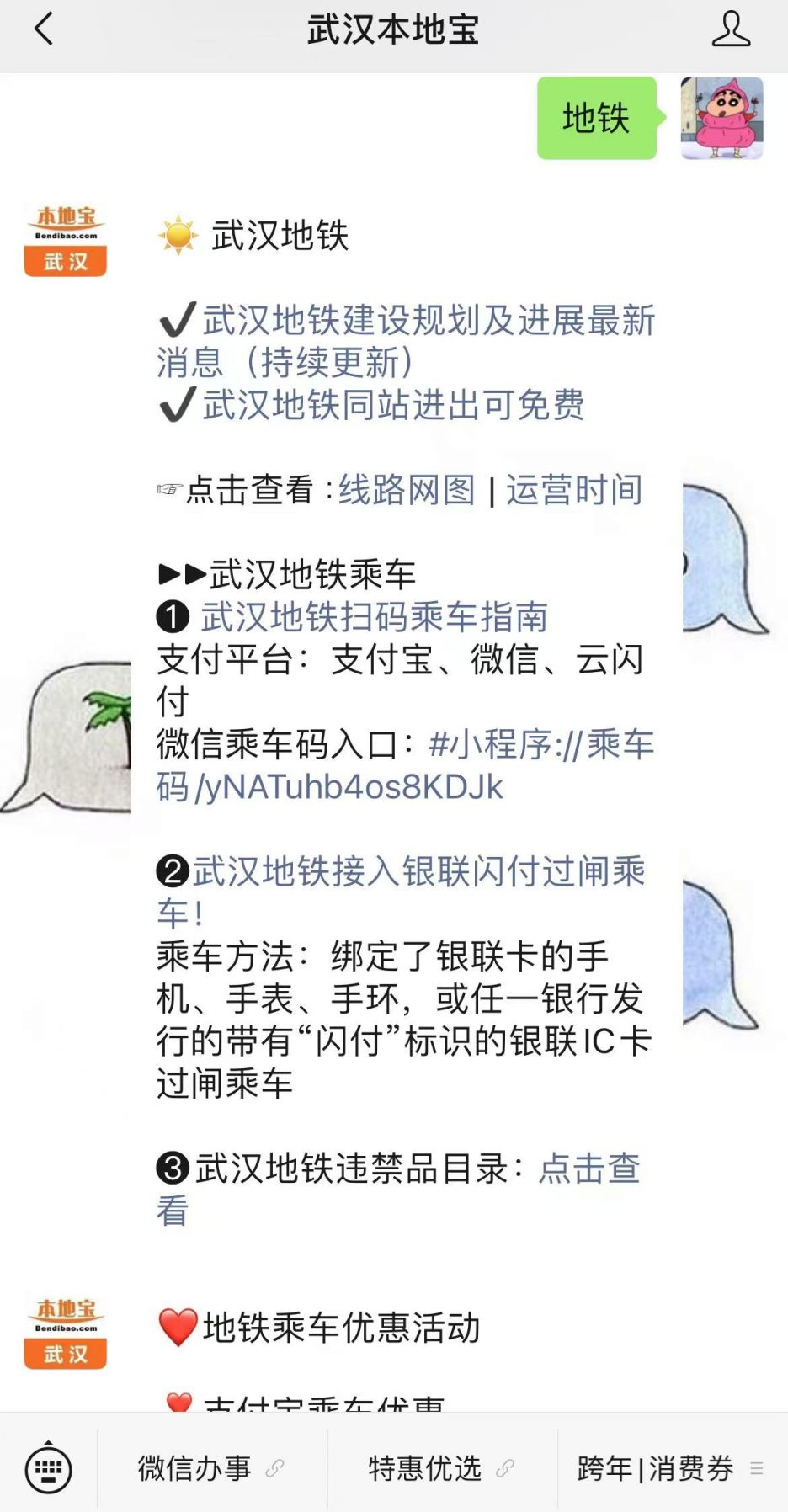Screen dimensions: 788x1512
Task: Expand the 跨年|消费券 menu
Action: tap(671, 1469)
